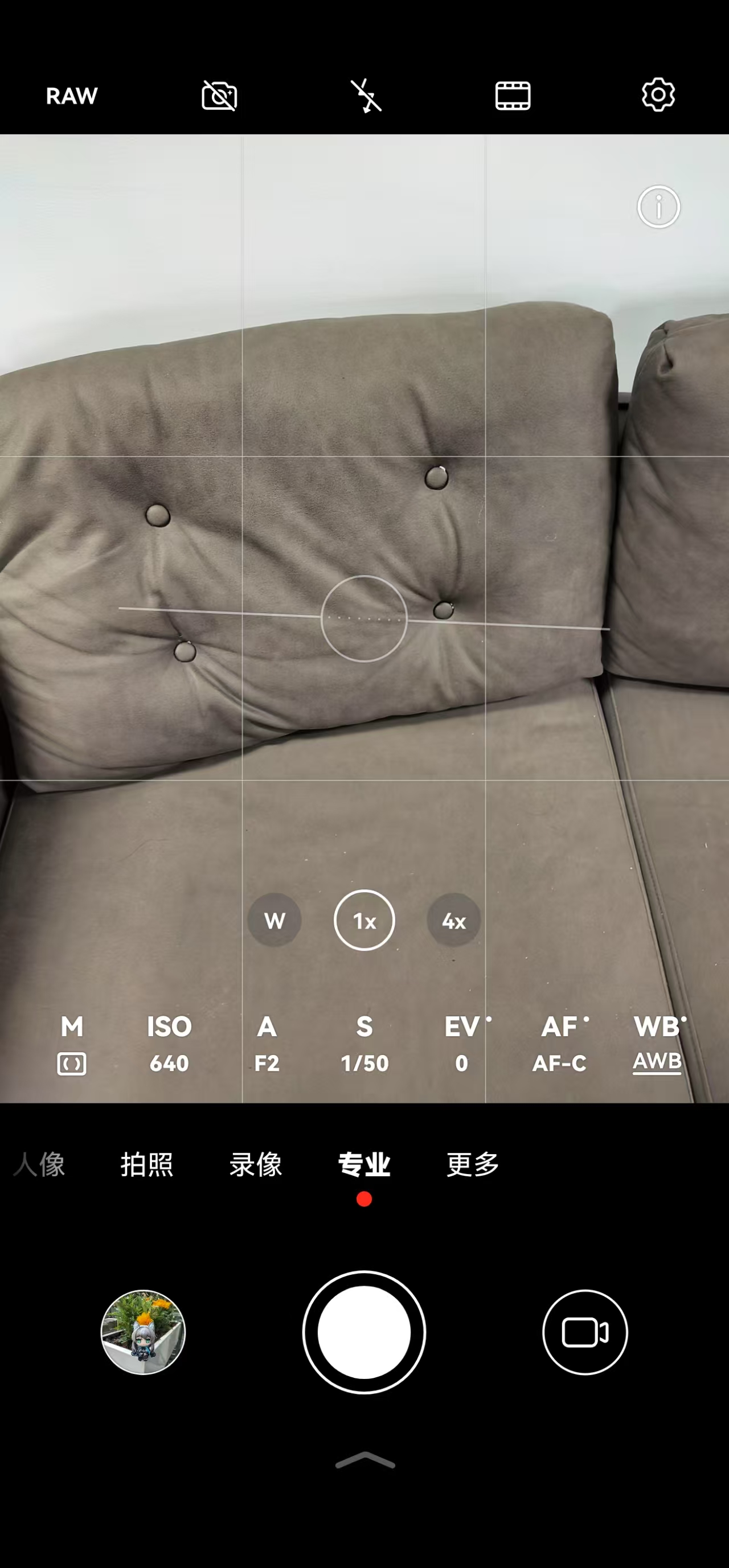Open the WB white balance setting
The height and width of the screenshot is (1568, 729).
point(657,1045)
